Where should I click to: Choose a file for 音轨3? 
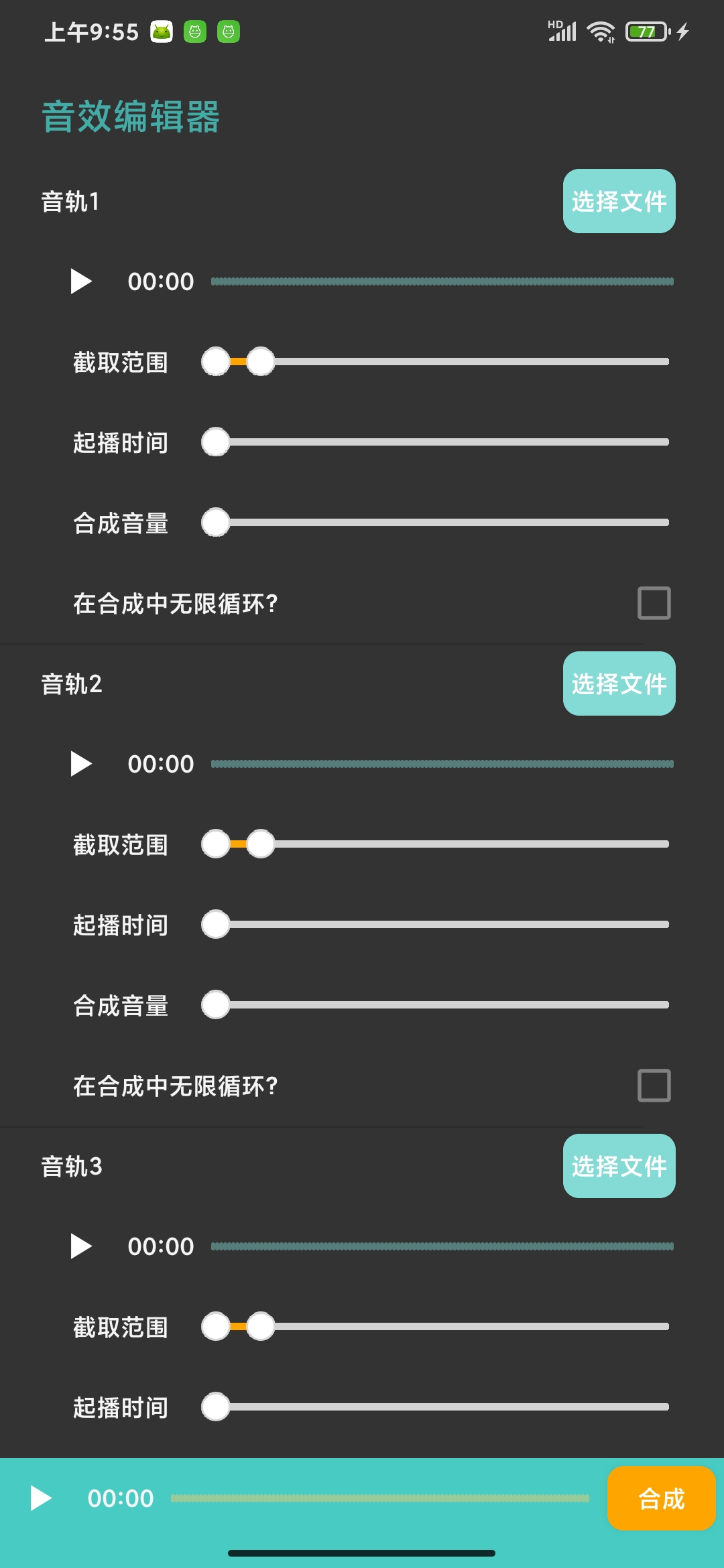(619, 1166)
